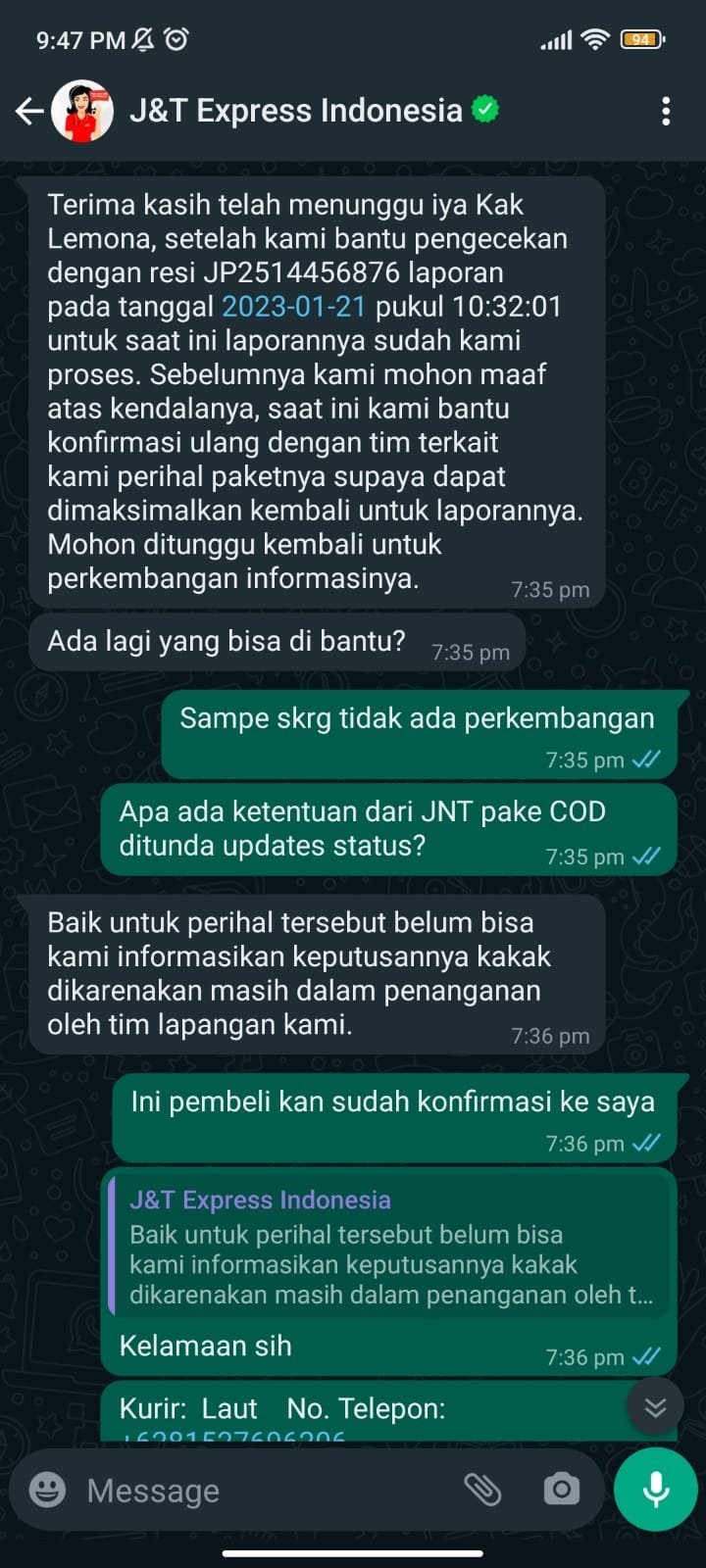Screen dimensions: 706x1568
Task: Open the emoji picker
Action: pos(47,1490)
